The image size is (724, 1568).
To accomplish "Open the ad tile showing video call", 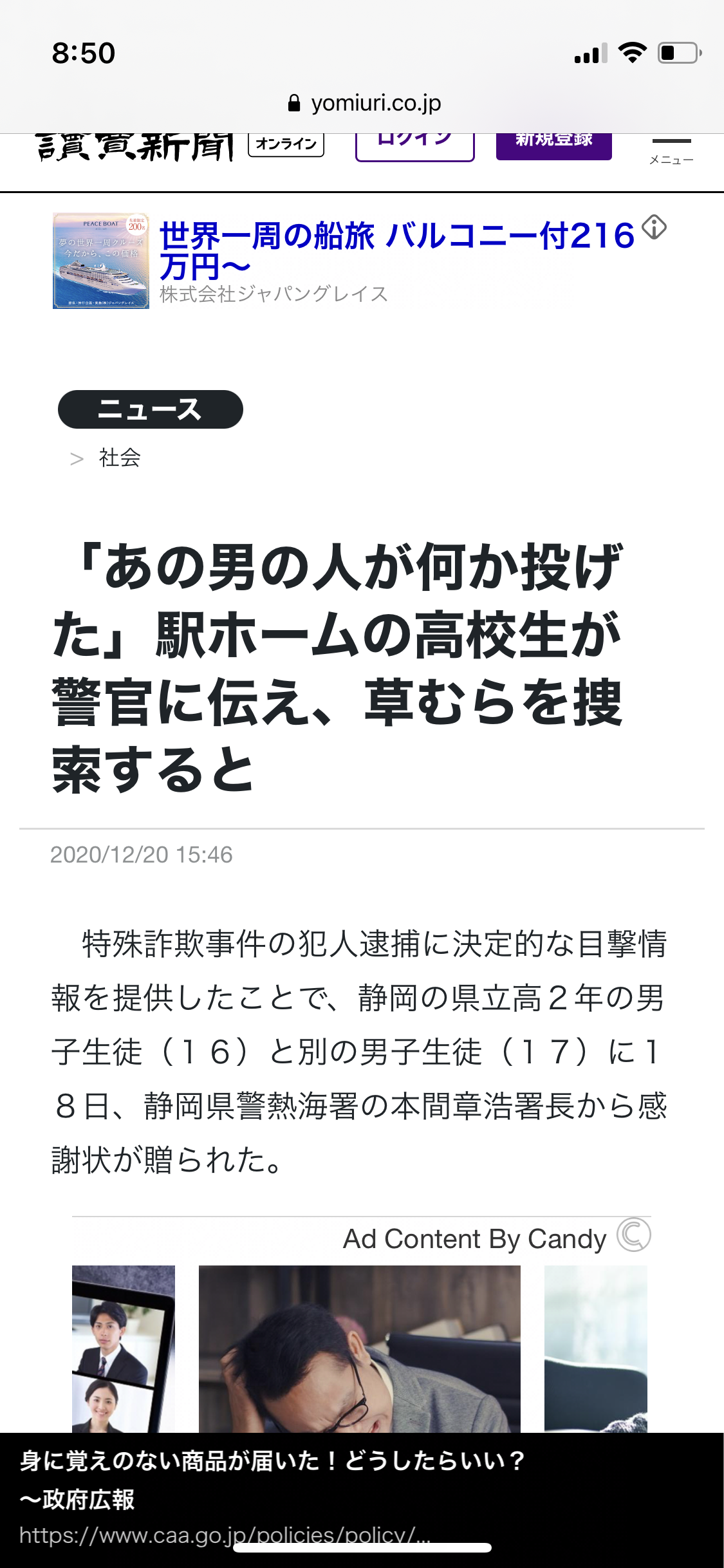I will [x=124, y=1349].
